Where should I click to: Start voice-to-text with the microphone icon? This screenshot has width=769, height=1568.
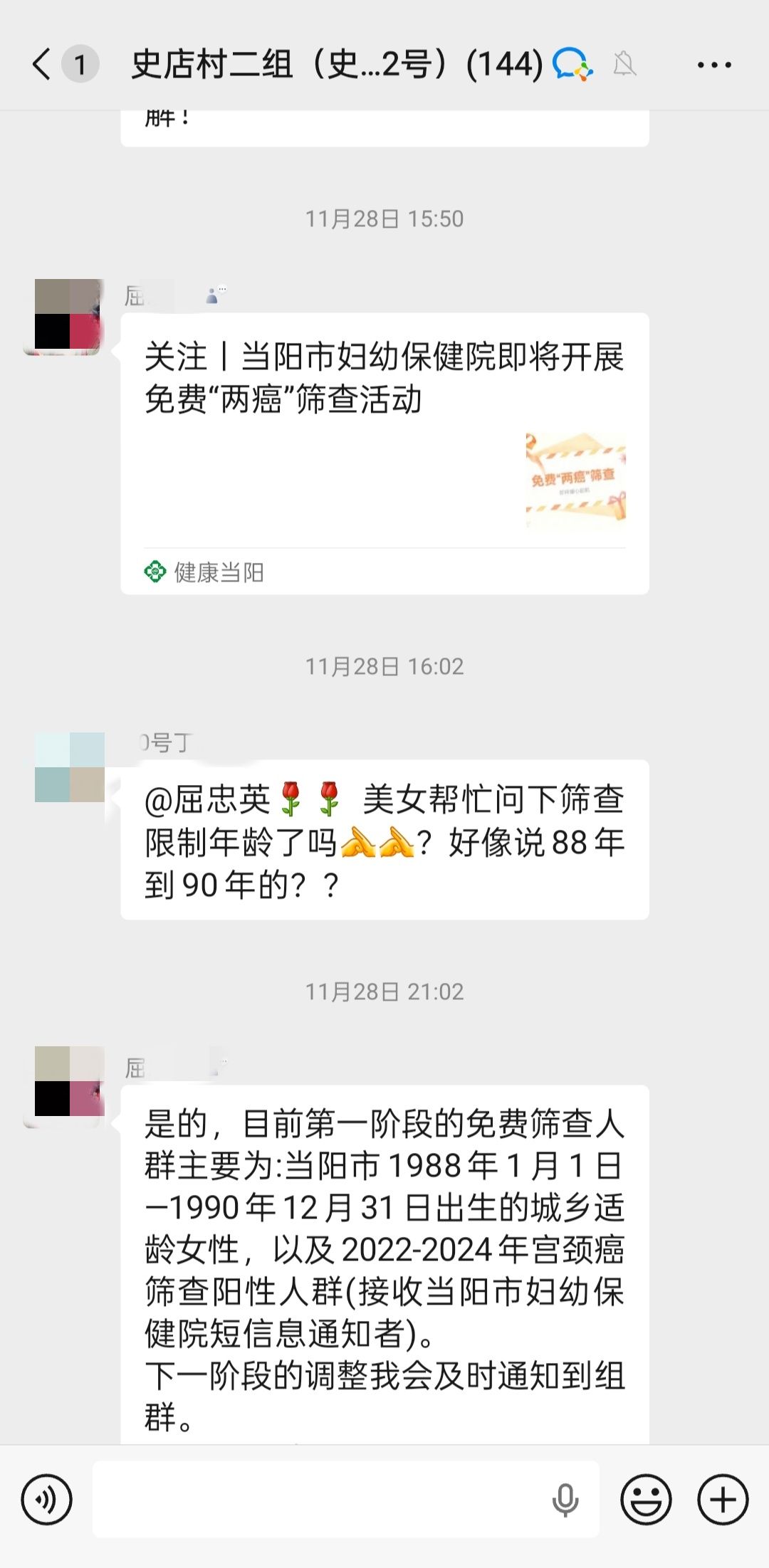click(x=565, y=1500)
